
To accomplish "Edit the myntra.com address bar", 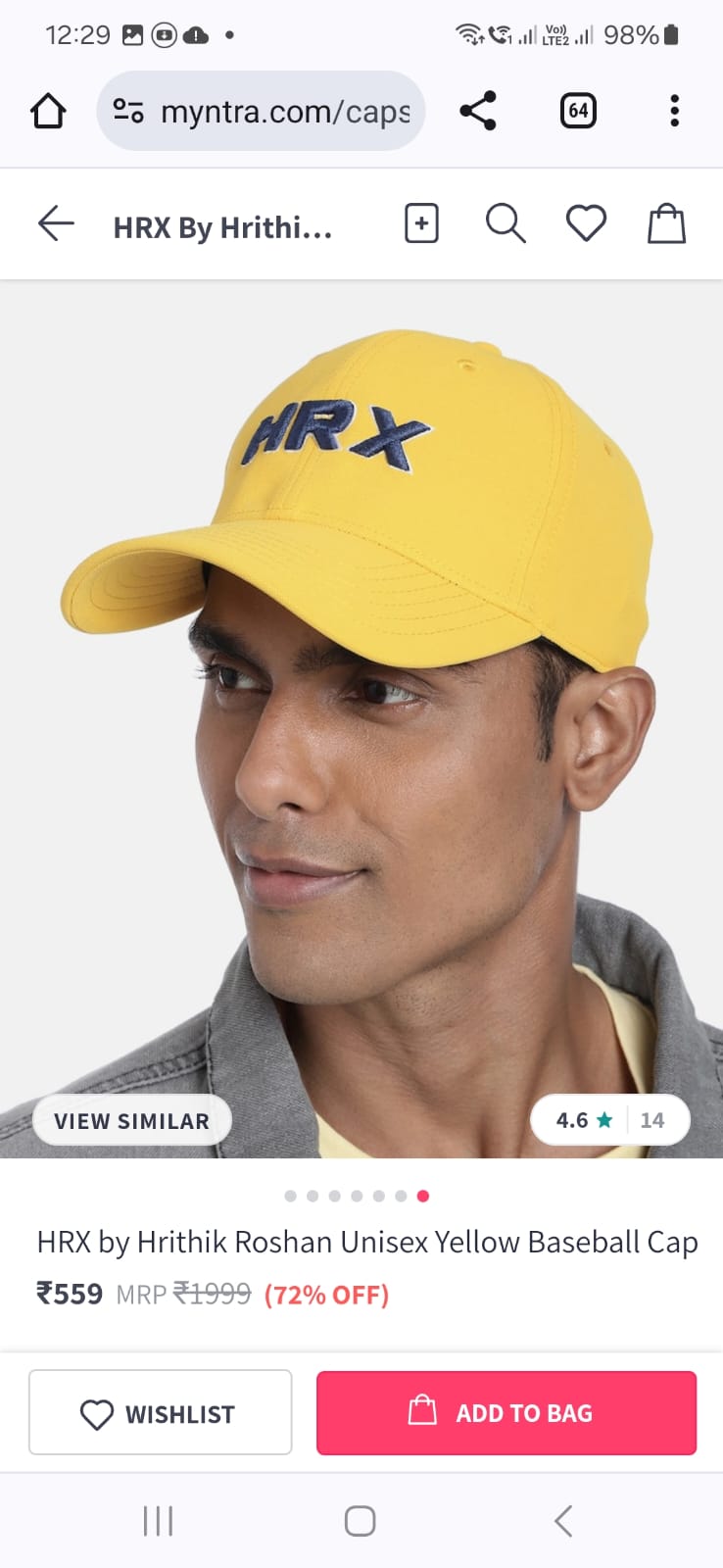I will tap(284, 111).
